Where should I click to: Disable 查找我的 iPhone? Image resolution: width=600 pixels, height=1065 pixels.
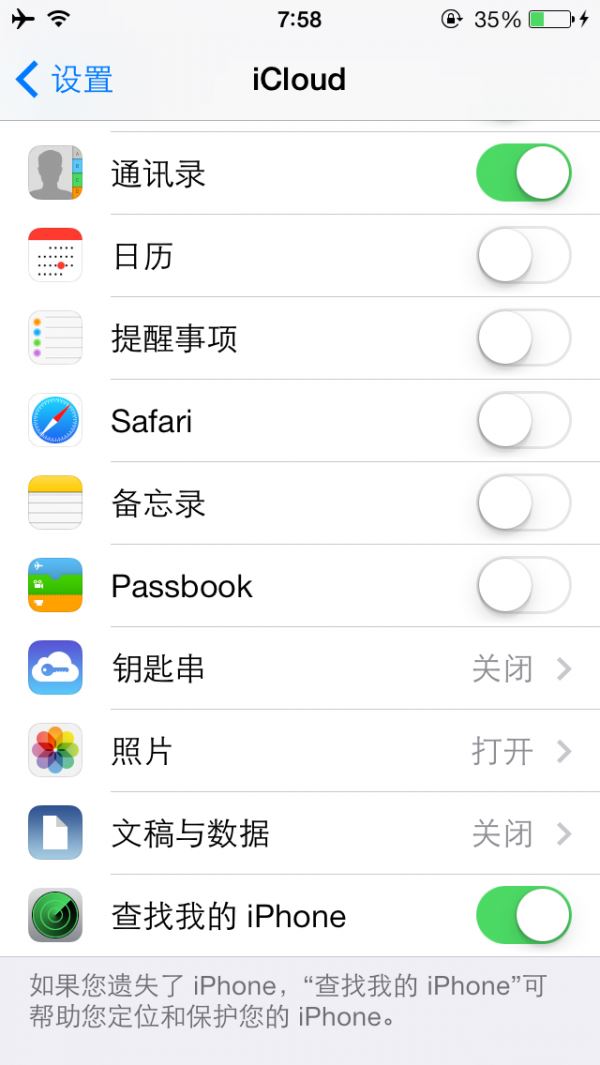point(523,915)
